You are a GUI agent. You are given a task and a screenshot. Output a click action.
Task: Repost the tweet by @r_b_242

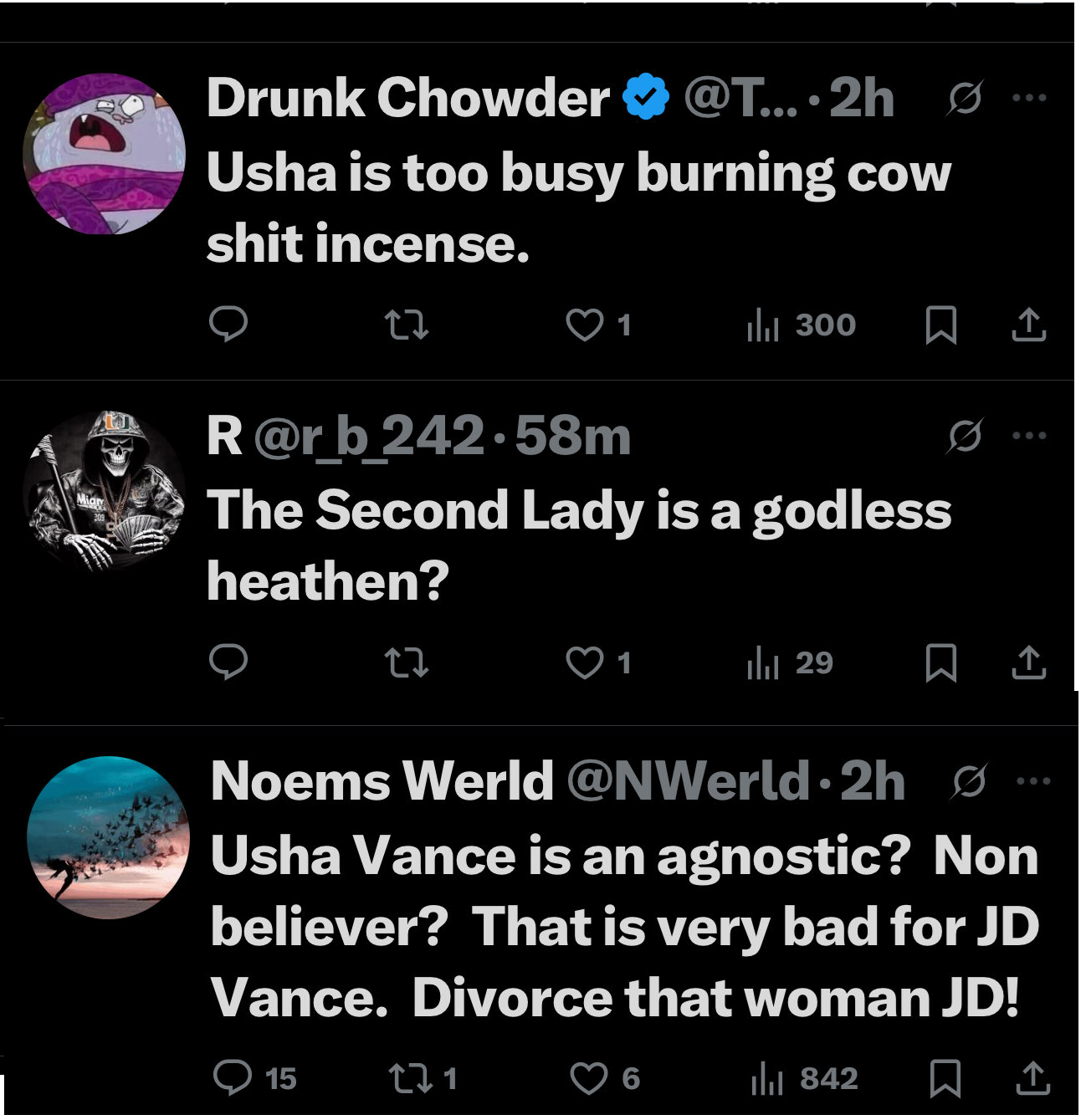click(406, 663)
